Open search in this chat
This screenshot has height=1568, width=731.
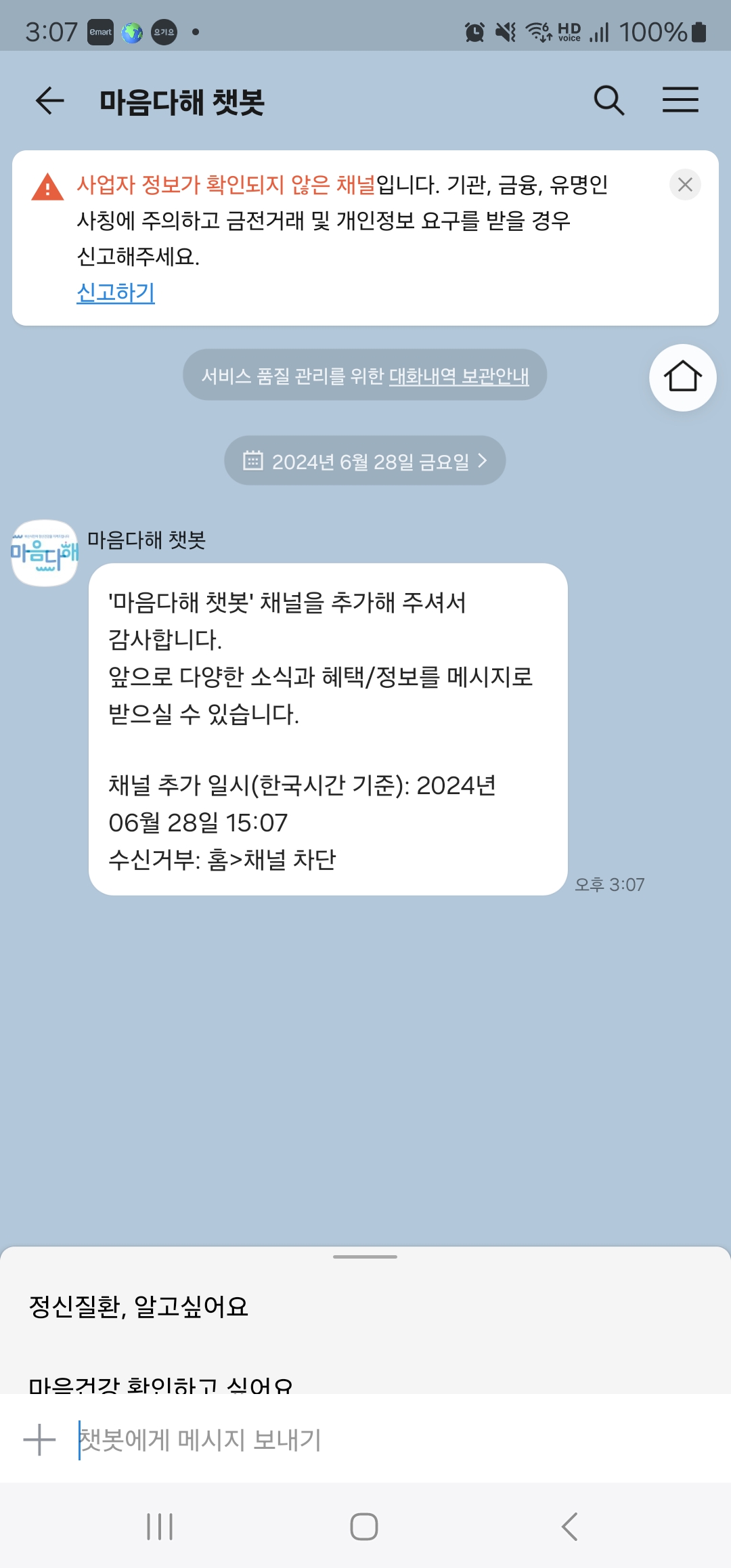coord(608,101)
